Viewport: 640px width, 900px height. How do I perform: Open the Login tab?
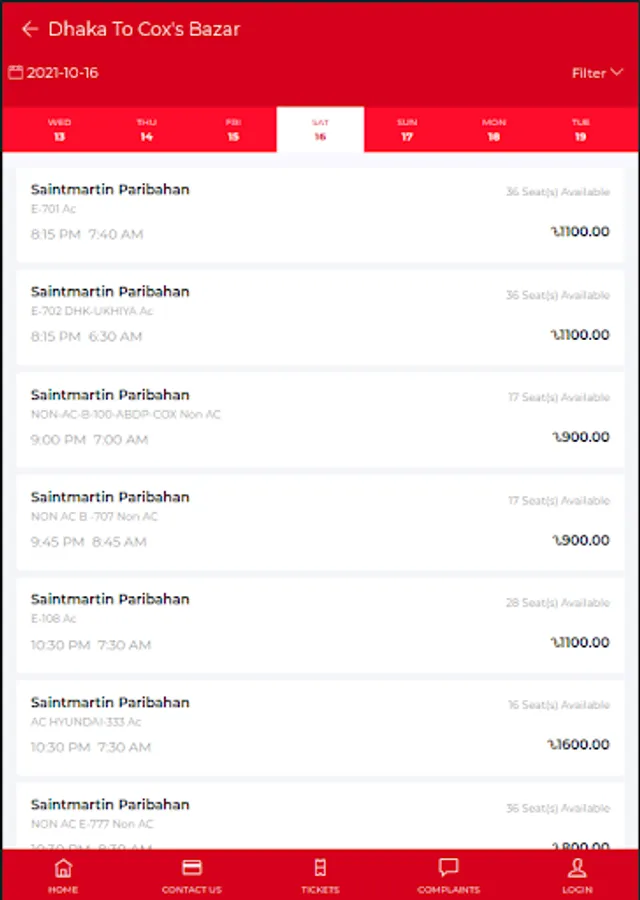577,875
